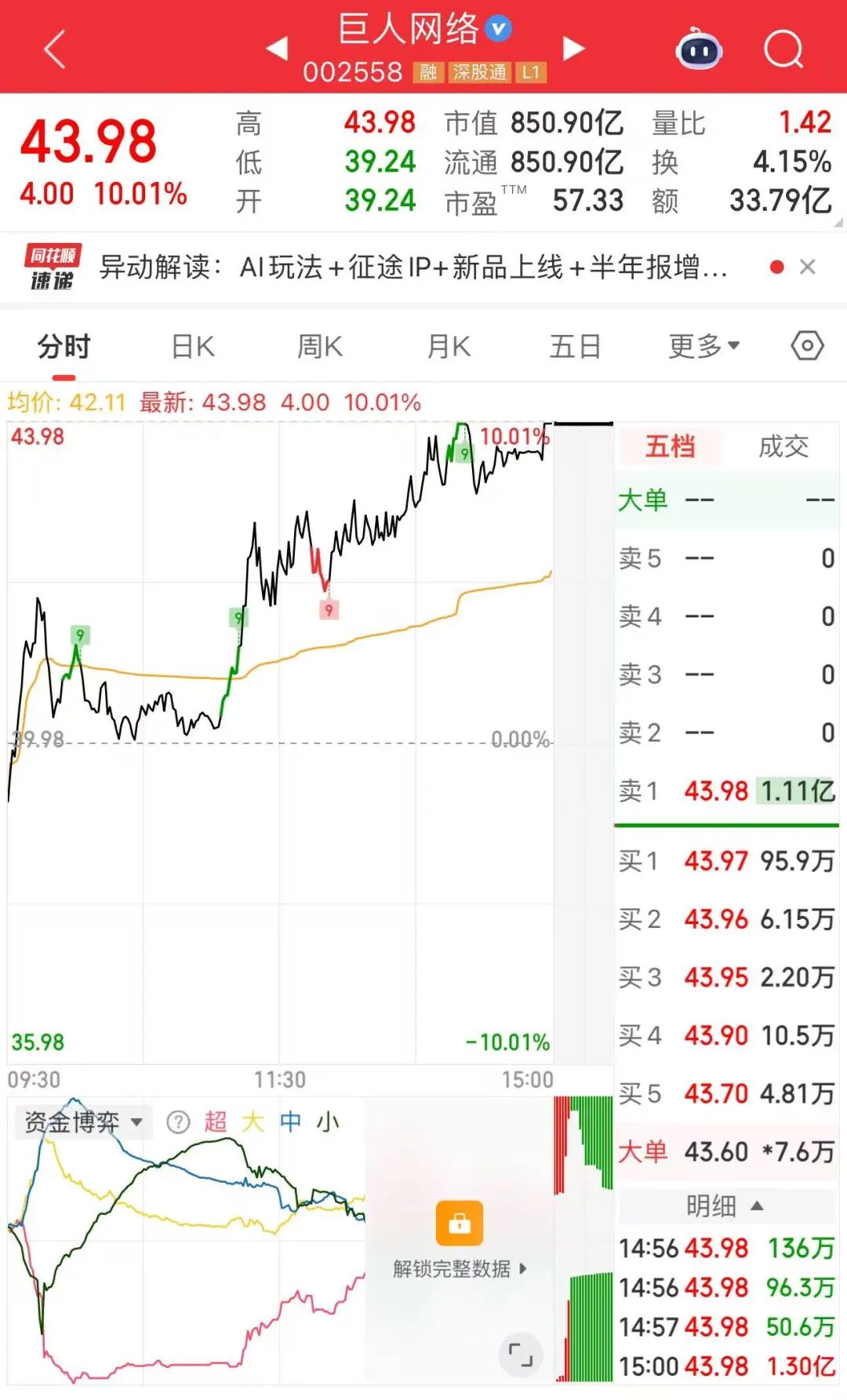Image resolution: width=847 pixels, height=1400 pixels.
Task: Switch to the 五日 tab
Action: coord(575,346)
